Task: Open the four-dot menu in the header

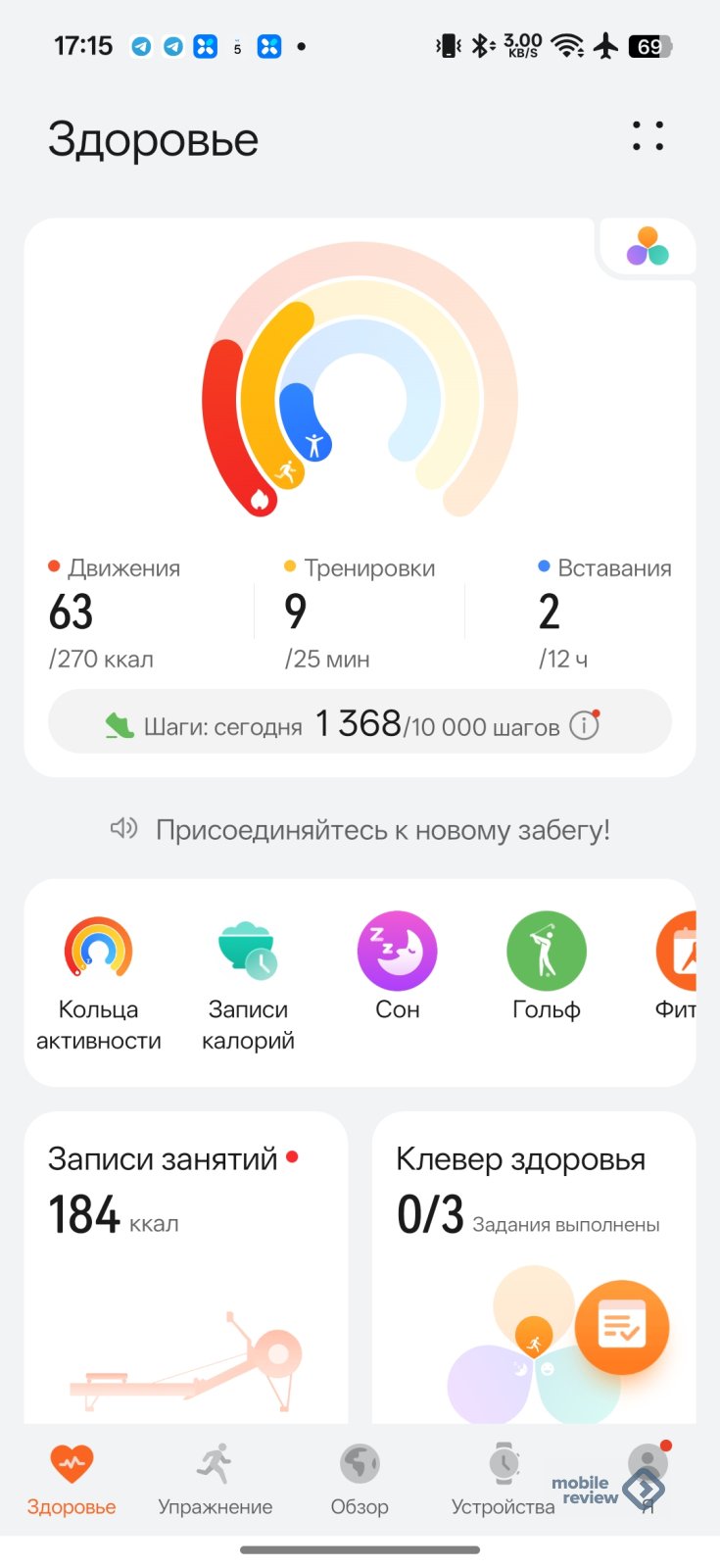Action: click(648, 136)
